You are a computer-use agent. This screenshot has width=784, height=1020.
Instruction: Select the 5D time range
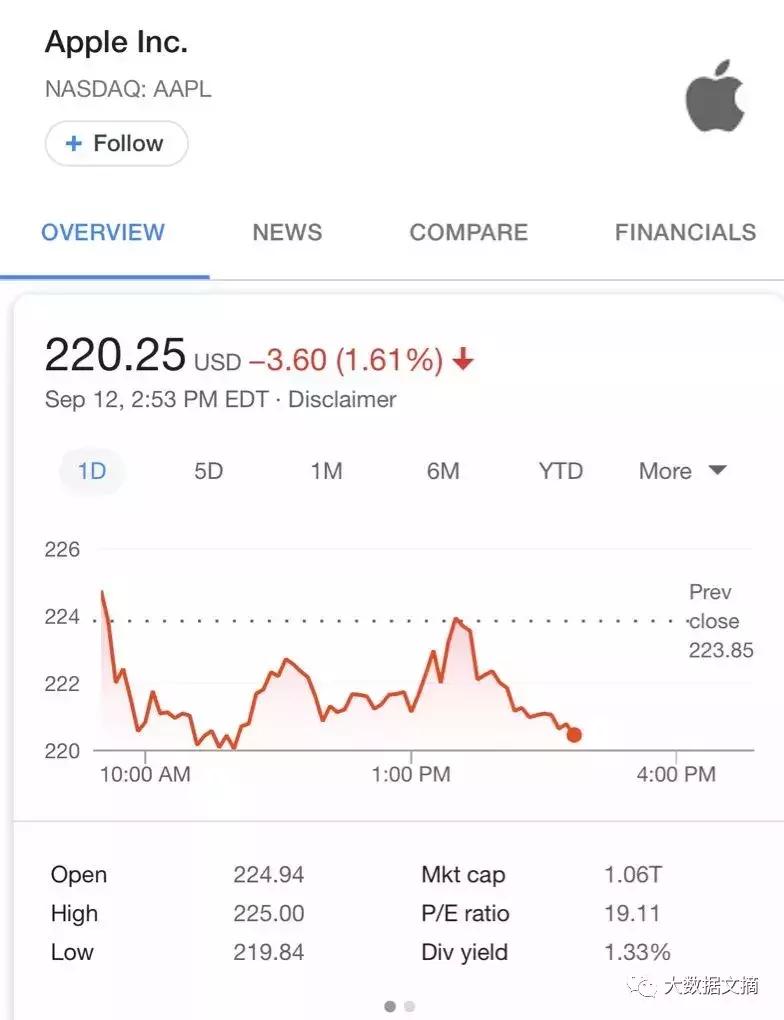(208, 471)
